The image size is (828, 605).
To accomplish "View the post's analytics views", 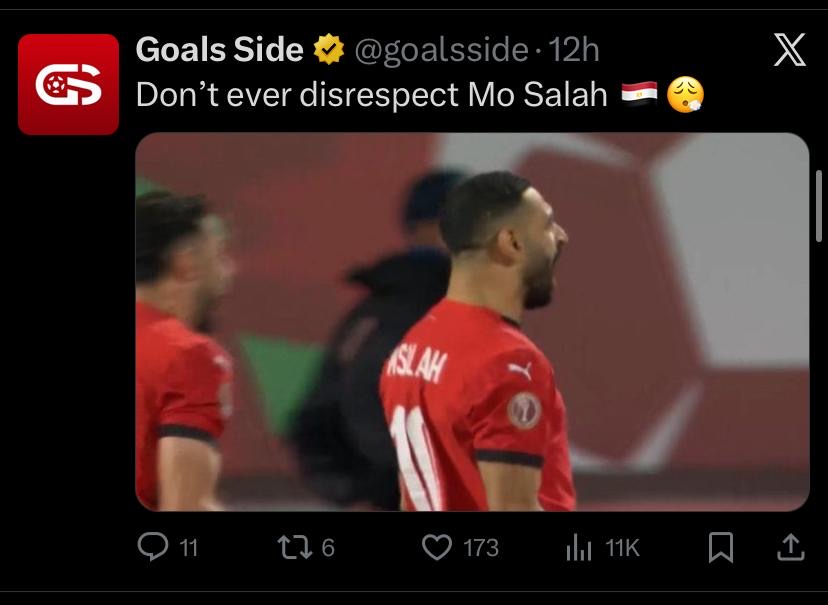I will (581, 547).
